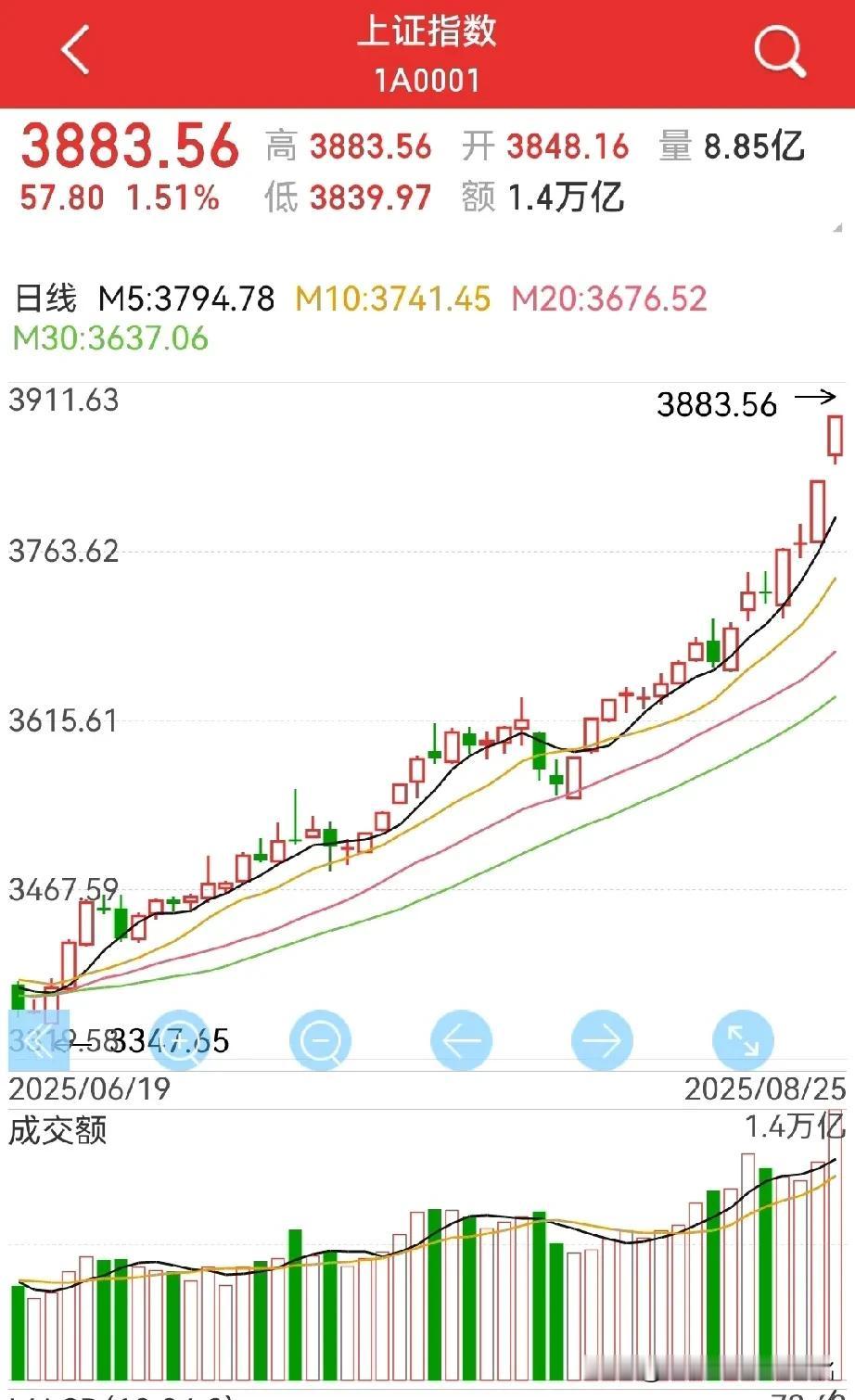Zoom in on the candlestick chart

180,1040
